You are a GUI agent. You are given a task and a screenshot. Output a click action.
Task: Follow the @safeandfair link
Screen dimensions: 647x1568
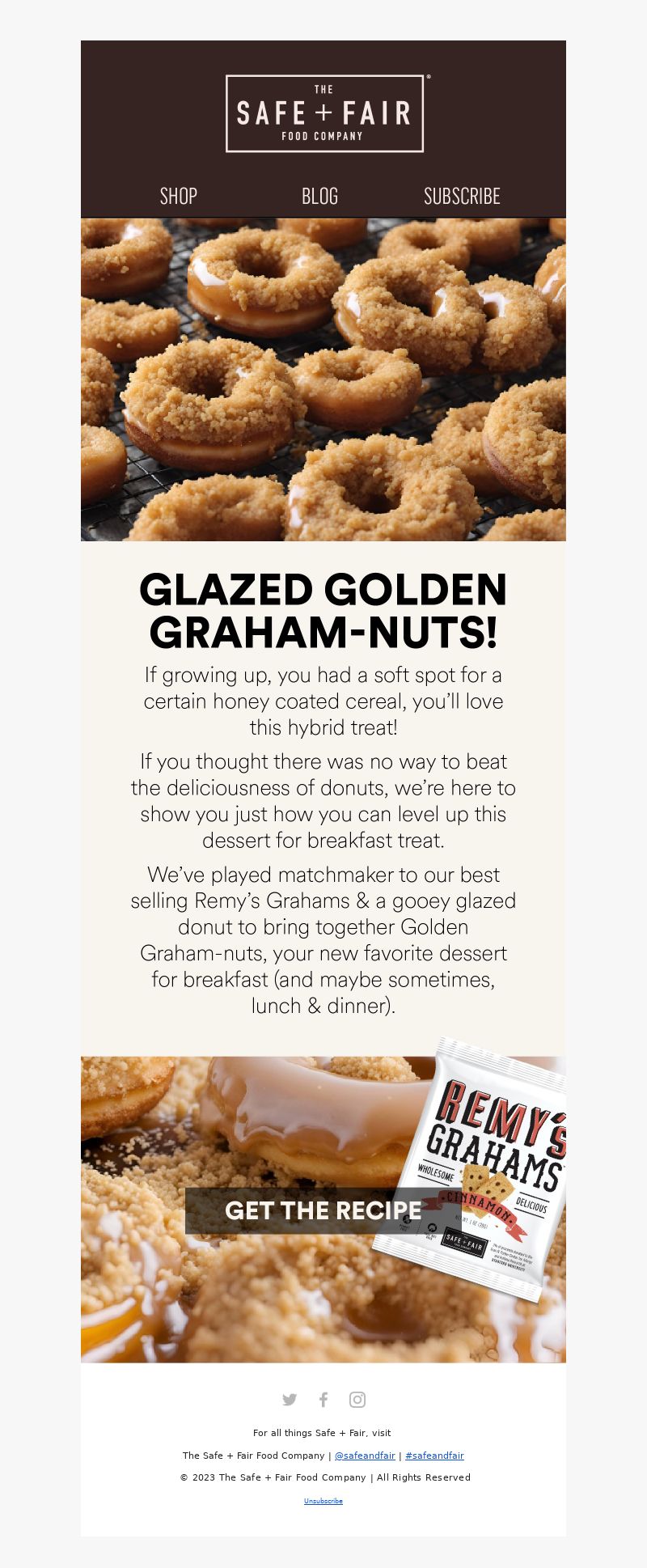[365, 1455]
